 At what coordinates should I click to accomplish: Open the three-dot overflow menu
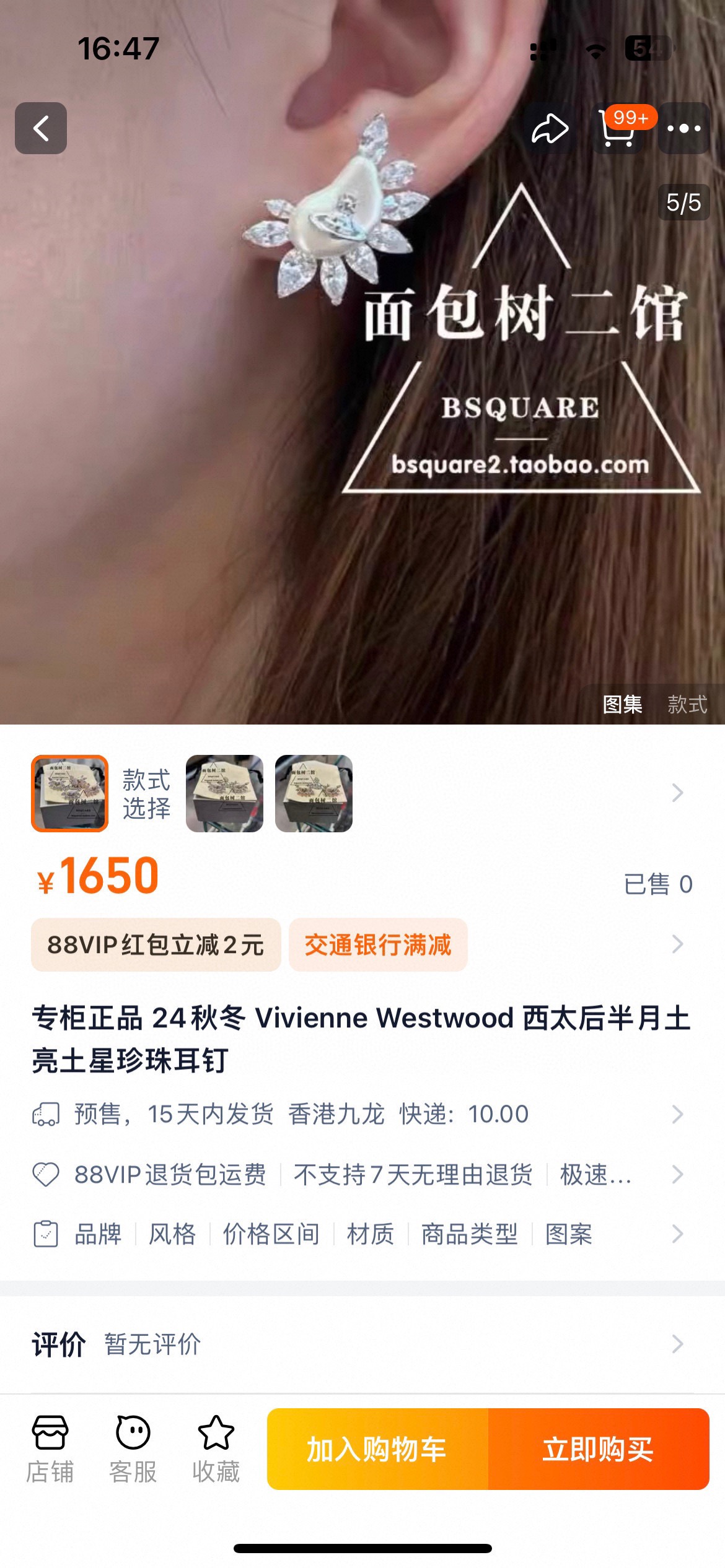683,128
